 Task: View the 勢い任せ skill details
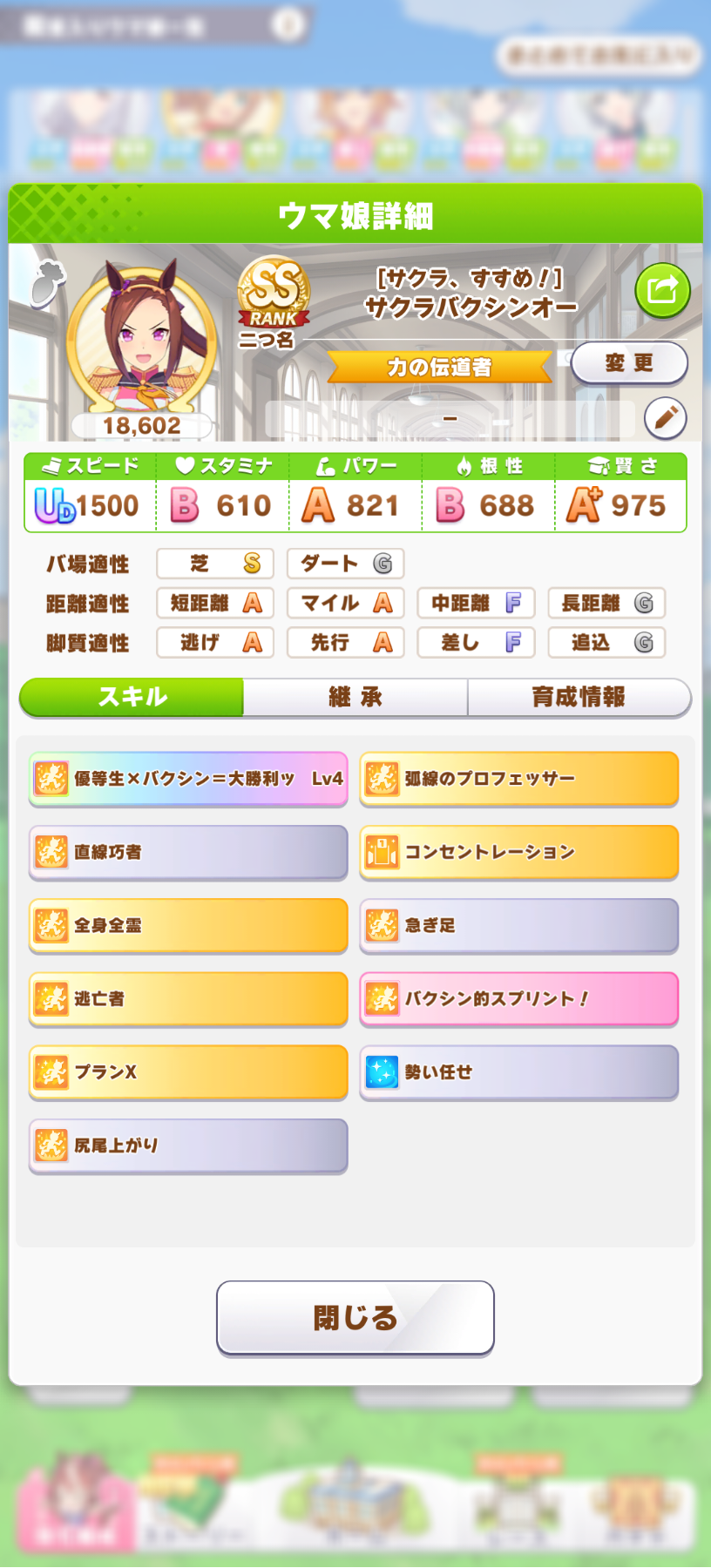click(x=519, y=1071)
